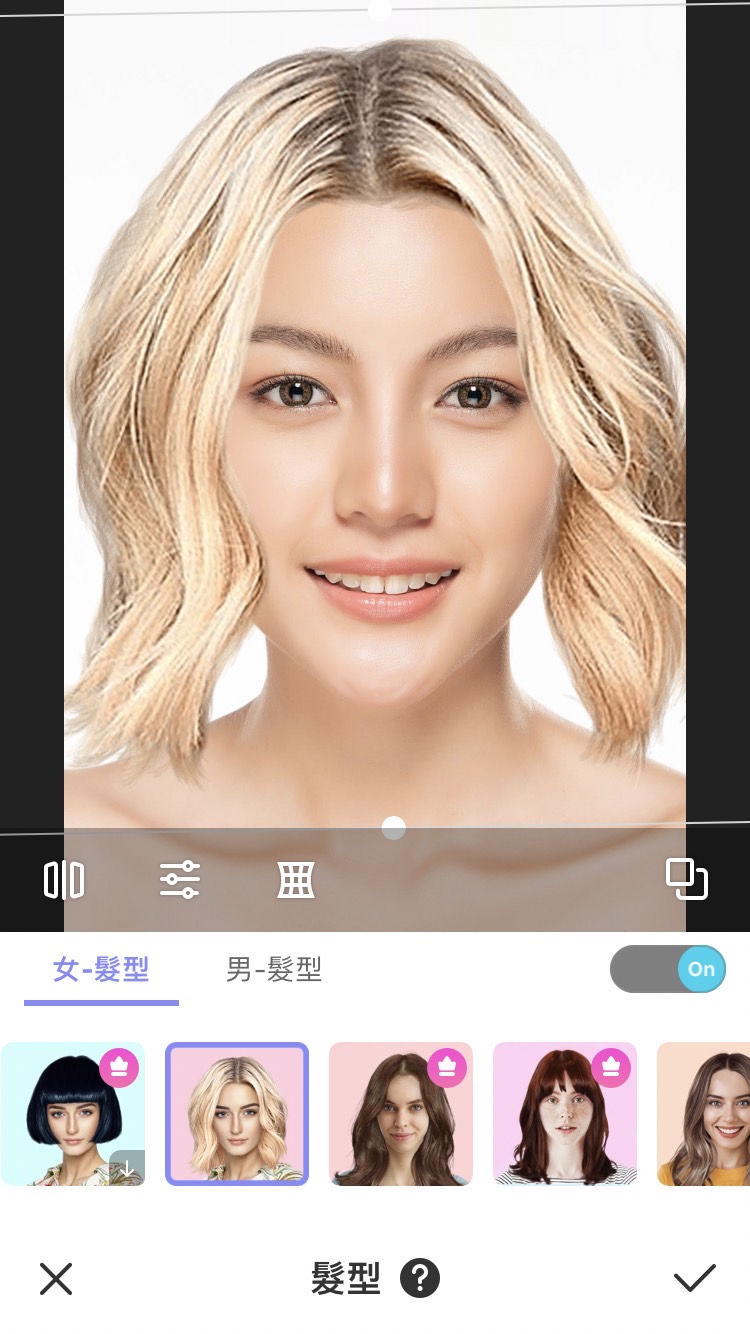
Task: Select the currently highlighted blonde hairstyle
Action: pyautogui.click(x=237, y=1113)
